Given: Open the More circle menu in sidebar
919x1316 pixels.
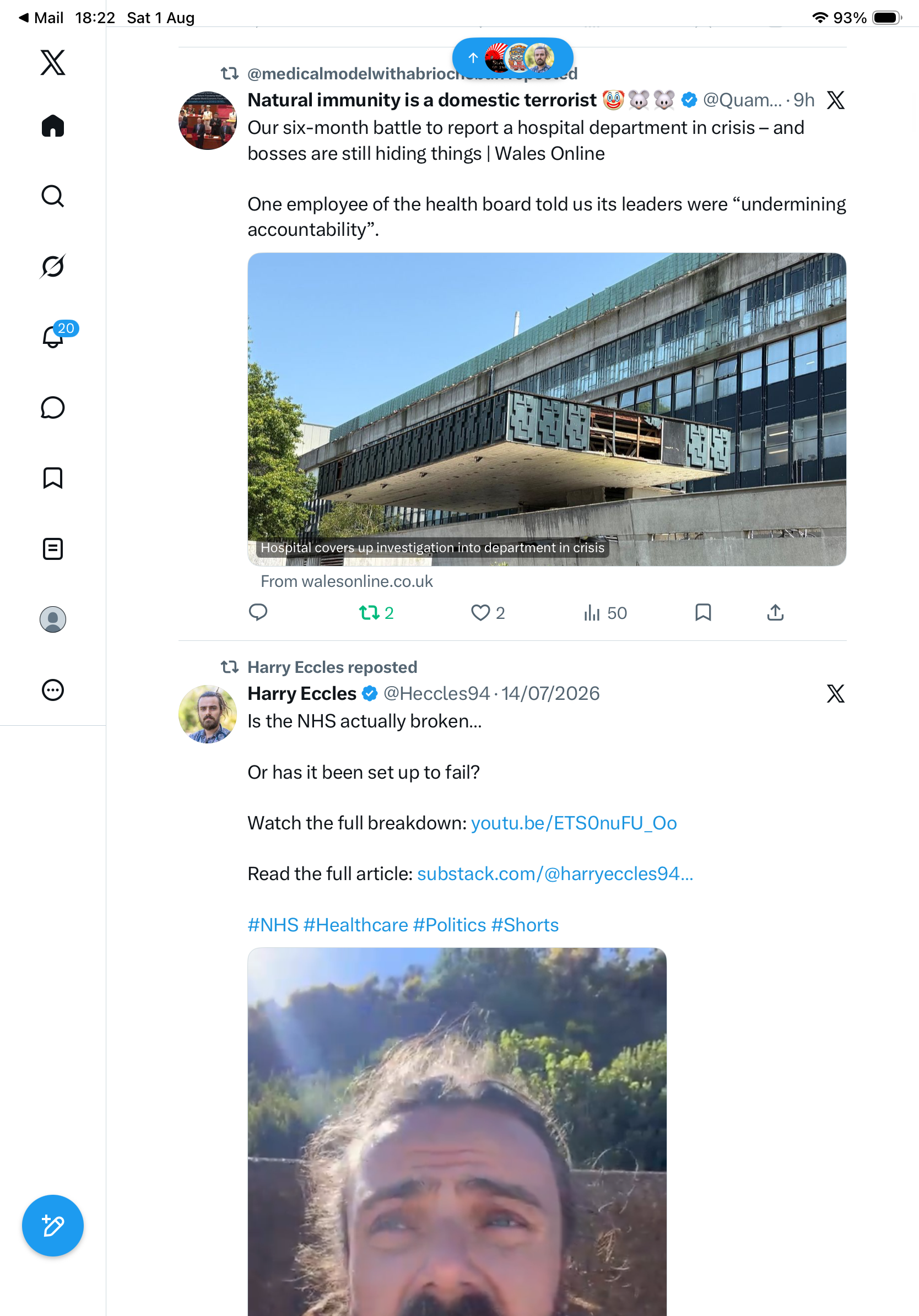Looking at the screenshot, I should (x=53, y=690).
